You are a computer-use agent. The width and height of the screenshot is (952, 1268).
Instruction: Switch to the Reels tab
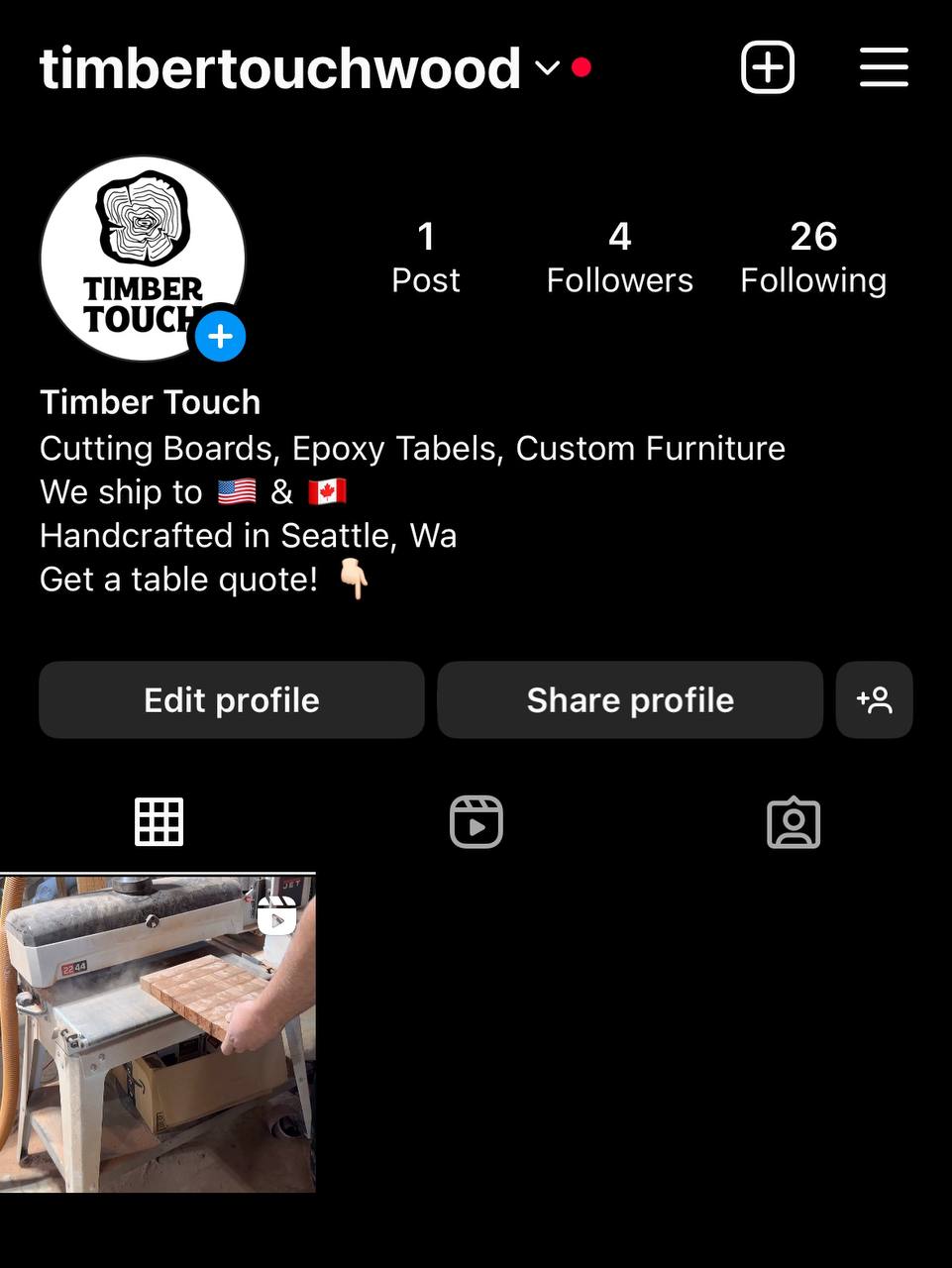476,822
